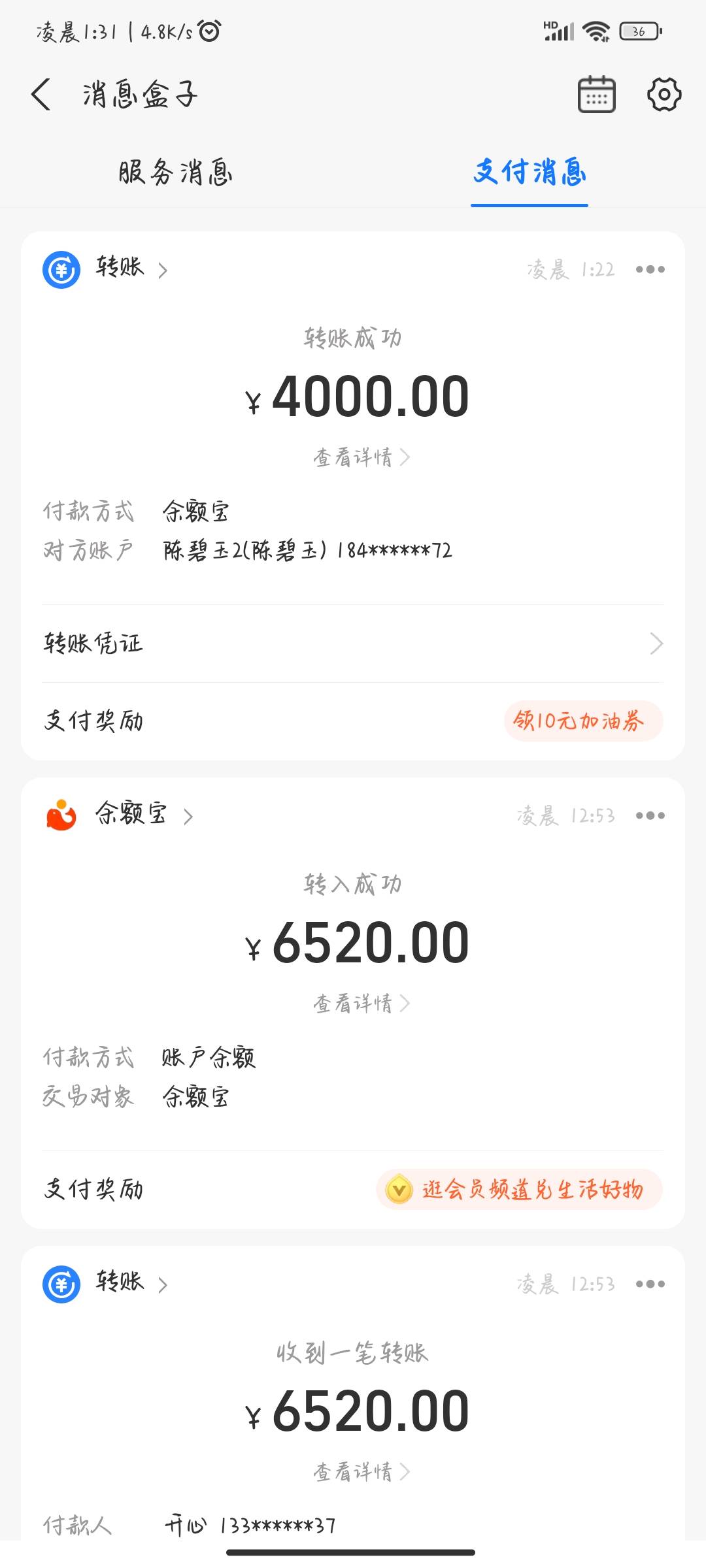706x1568 pixels.
Task: View details of the 4000.00 transfer
Action: [x=361, y=457]
